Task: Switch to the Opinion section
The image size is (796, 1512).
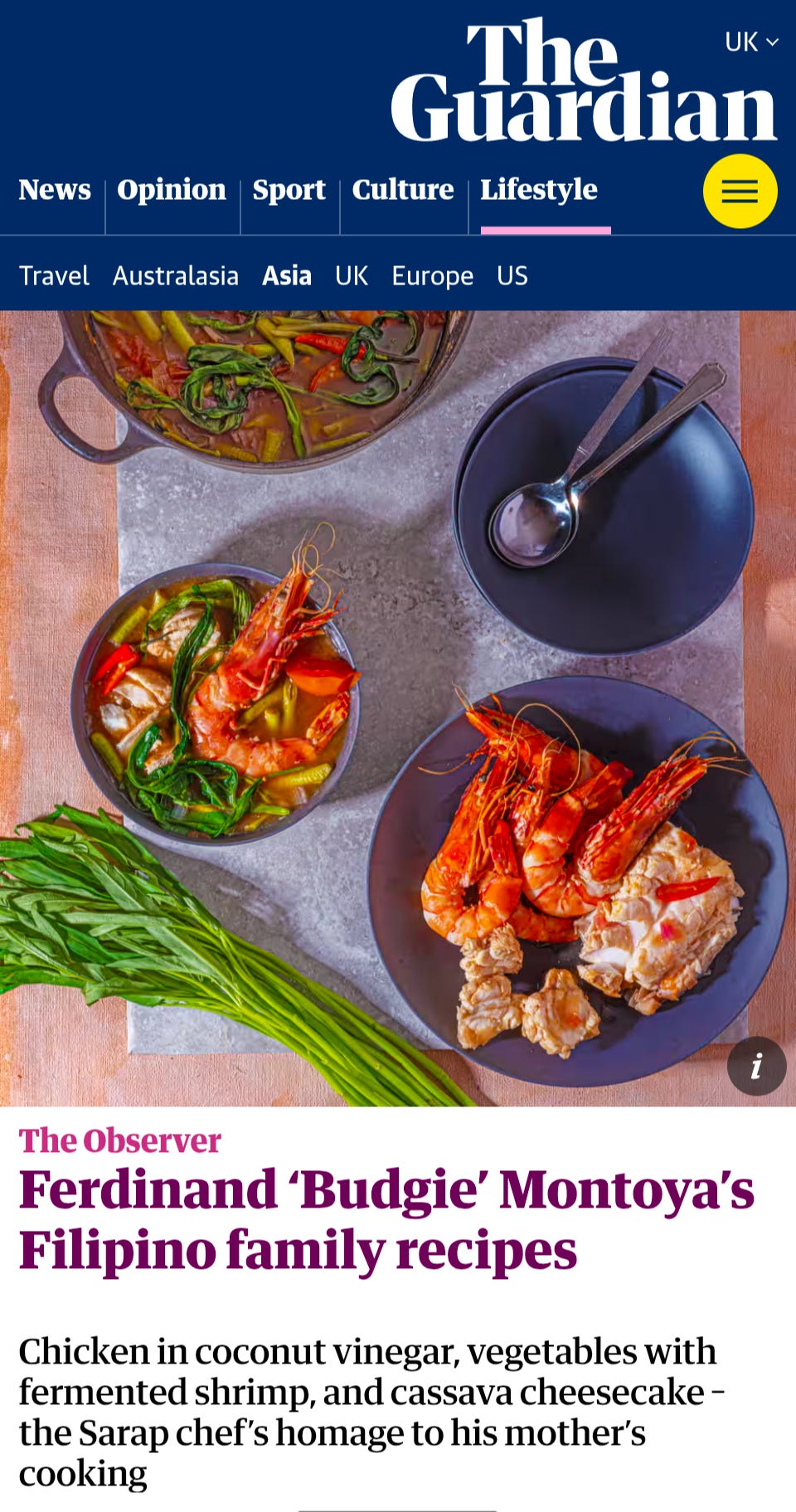Action: coord(172,190)
